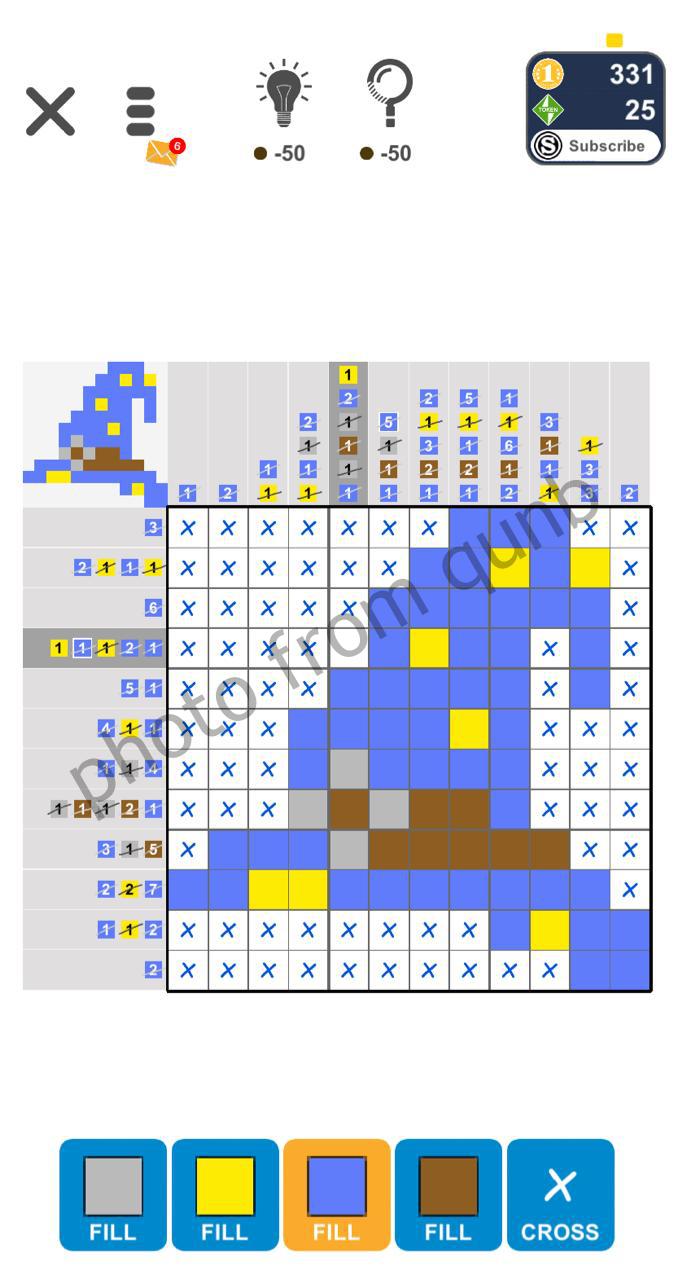Open the menu with the mail badge
This screenshot has height=1280, width=674.
(142, 113)
